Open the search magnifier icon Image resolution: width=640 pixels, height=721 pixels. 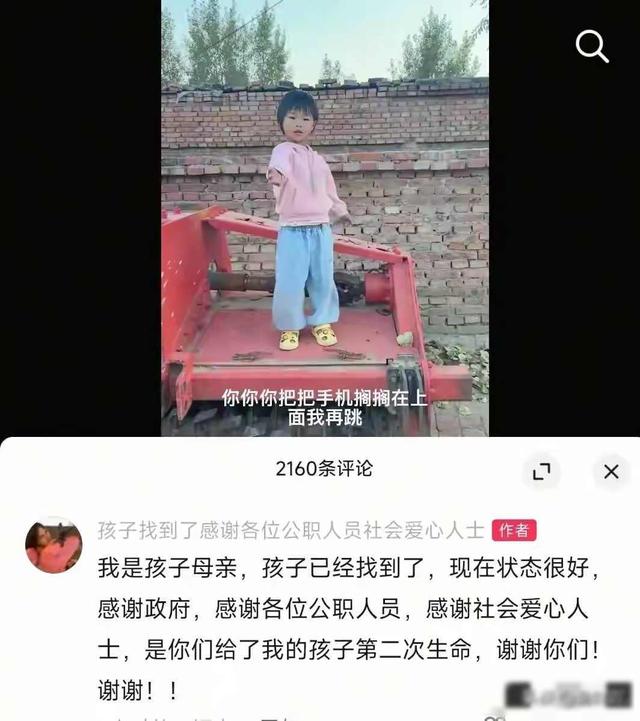(x=592, y=46)
